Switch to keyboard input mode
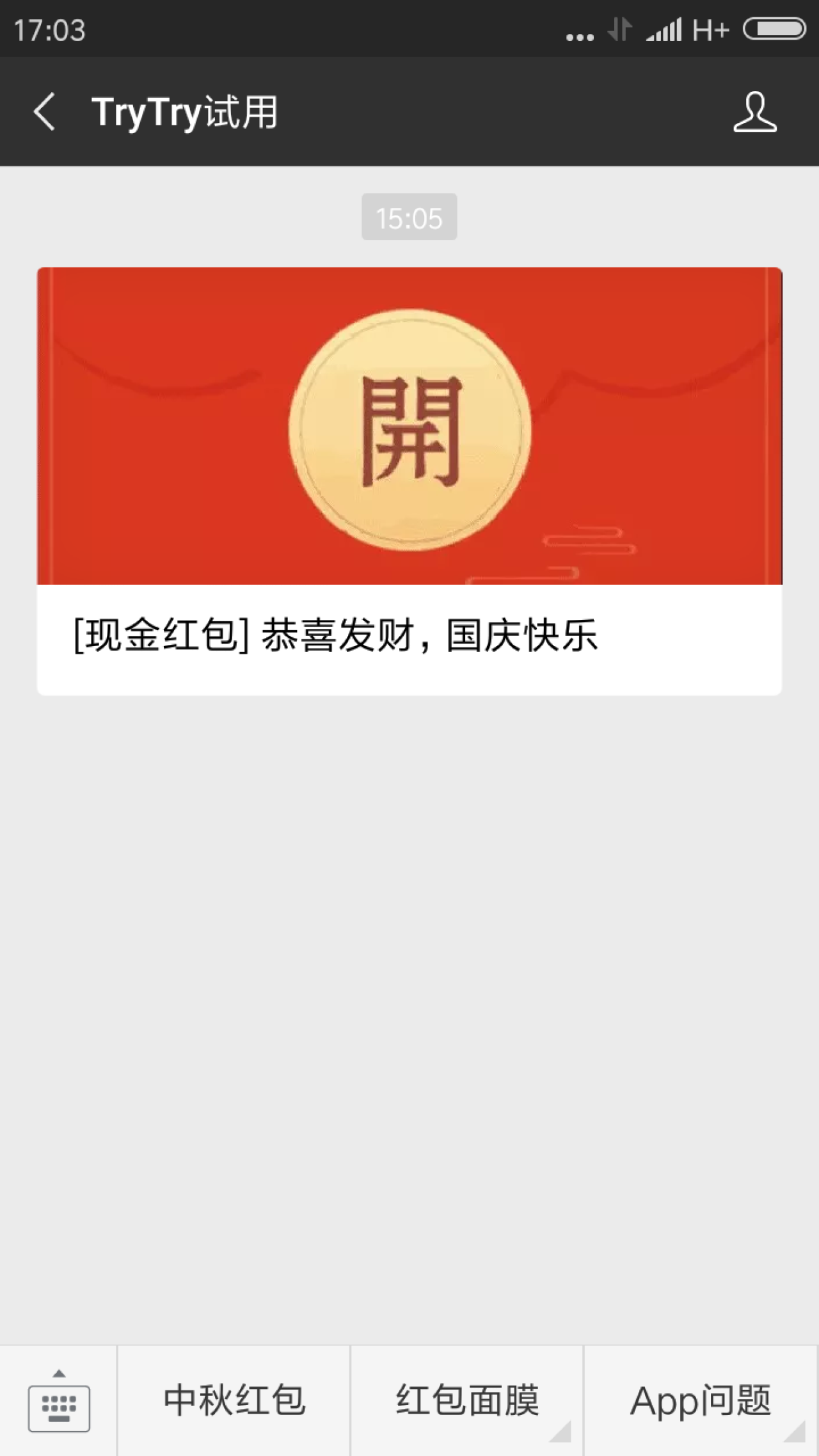The image size is (819, 1456). 59,1401
